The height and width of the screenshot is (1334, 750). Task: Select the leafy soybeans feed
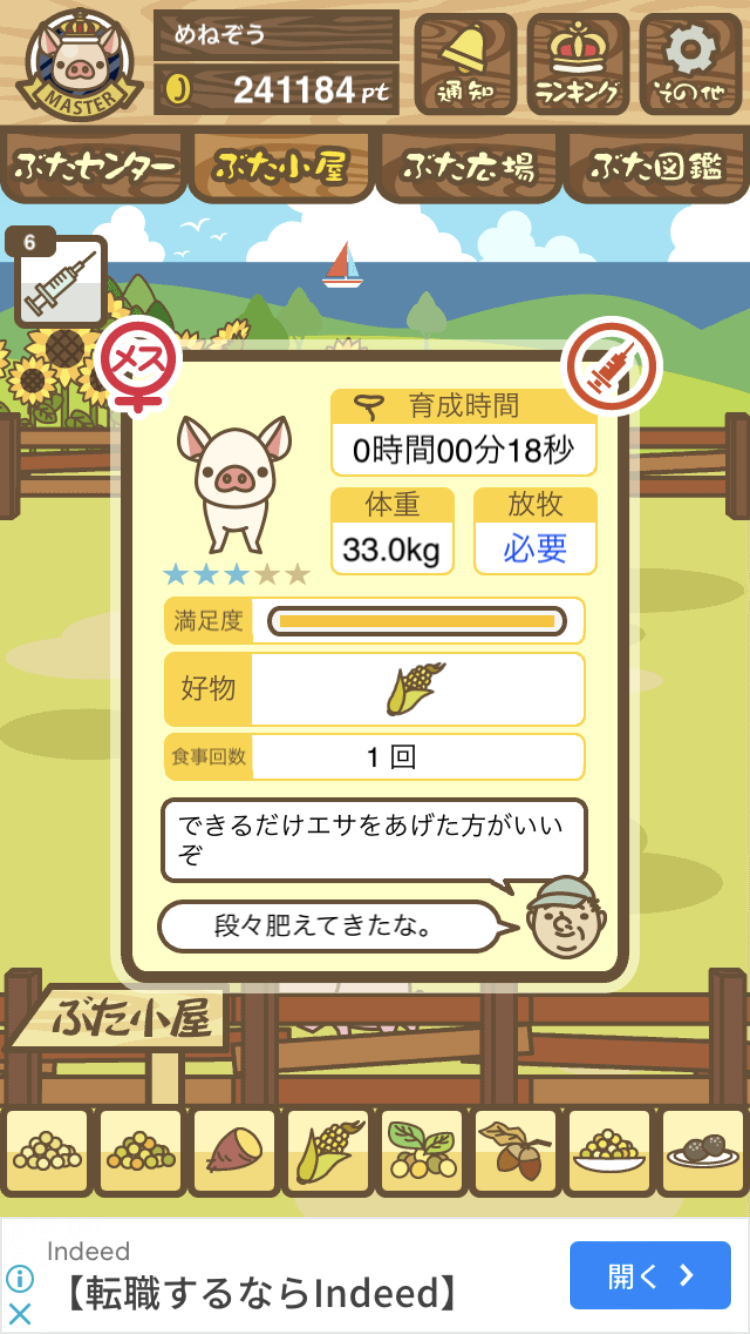point(421,1152)
